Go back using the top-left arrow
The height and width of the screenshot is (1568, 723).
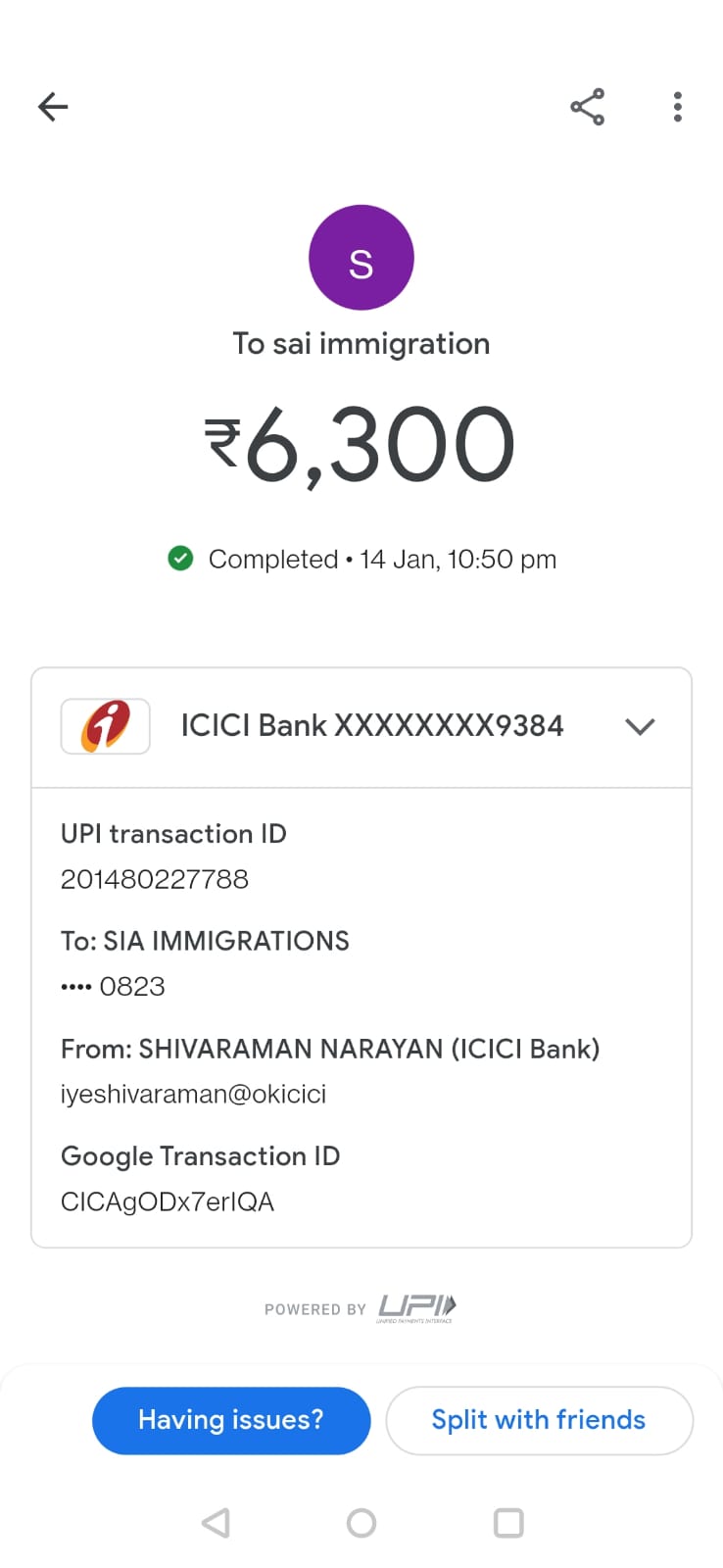tap(53, 106)
